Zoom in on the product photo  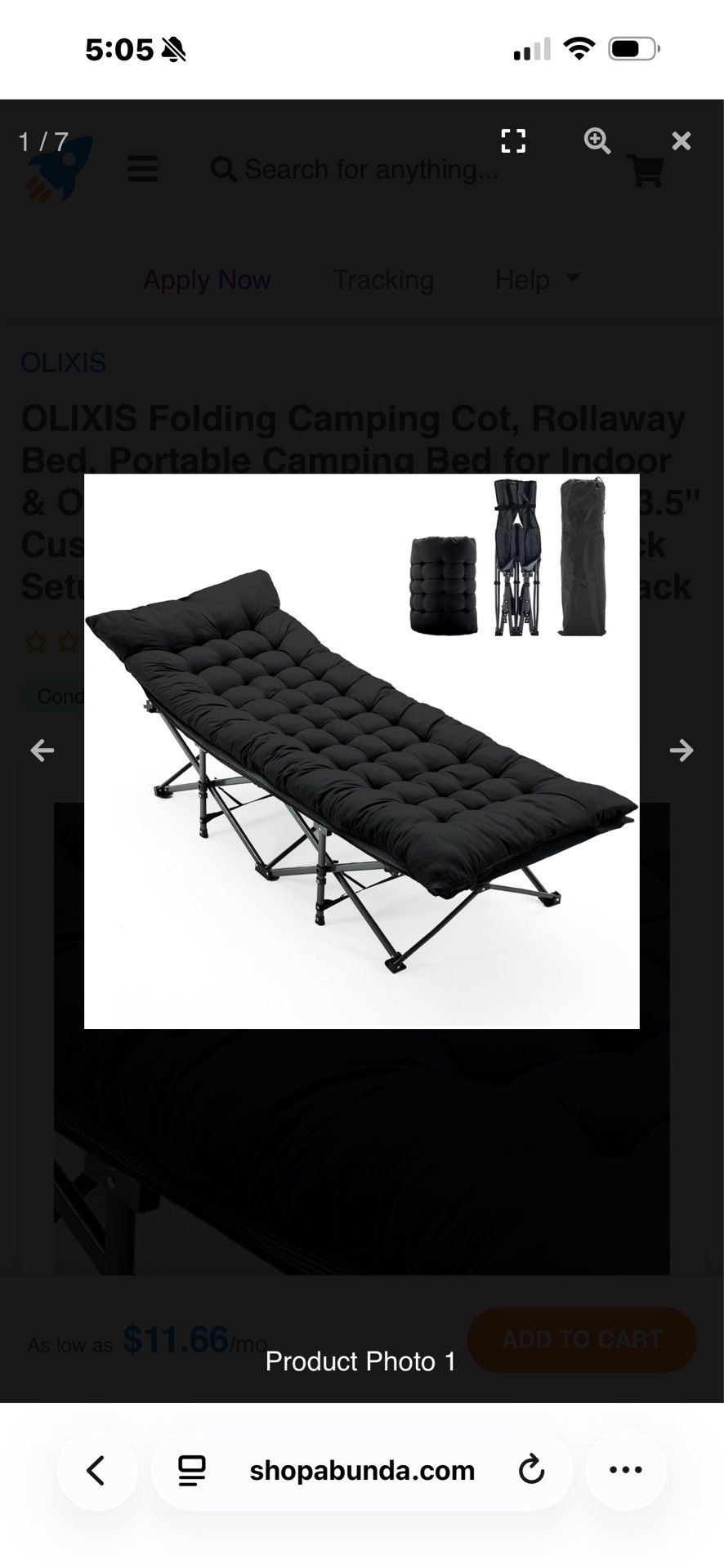tap(597, 141)
